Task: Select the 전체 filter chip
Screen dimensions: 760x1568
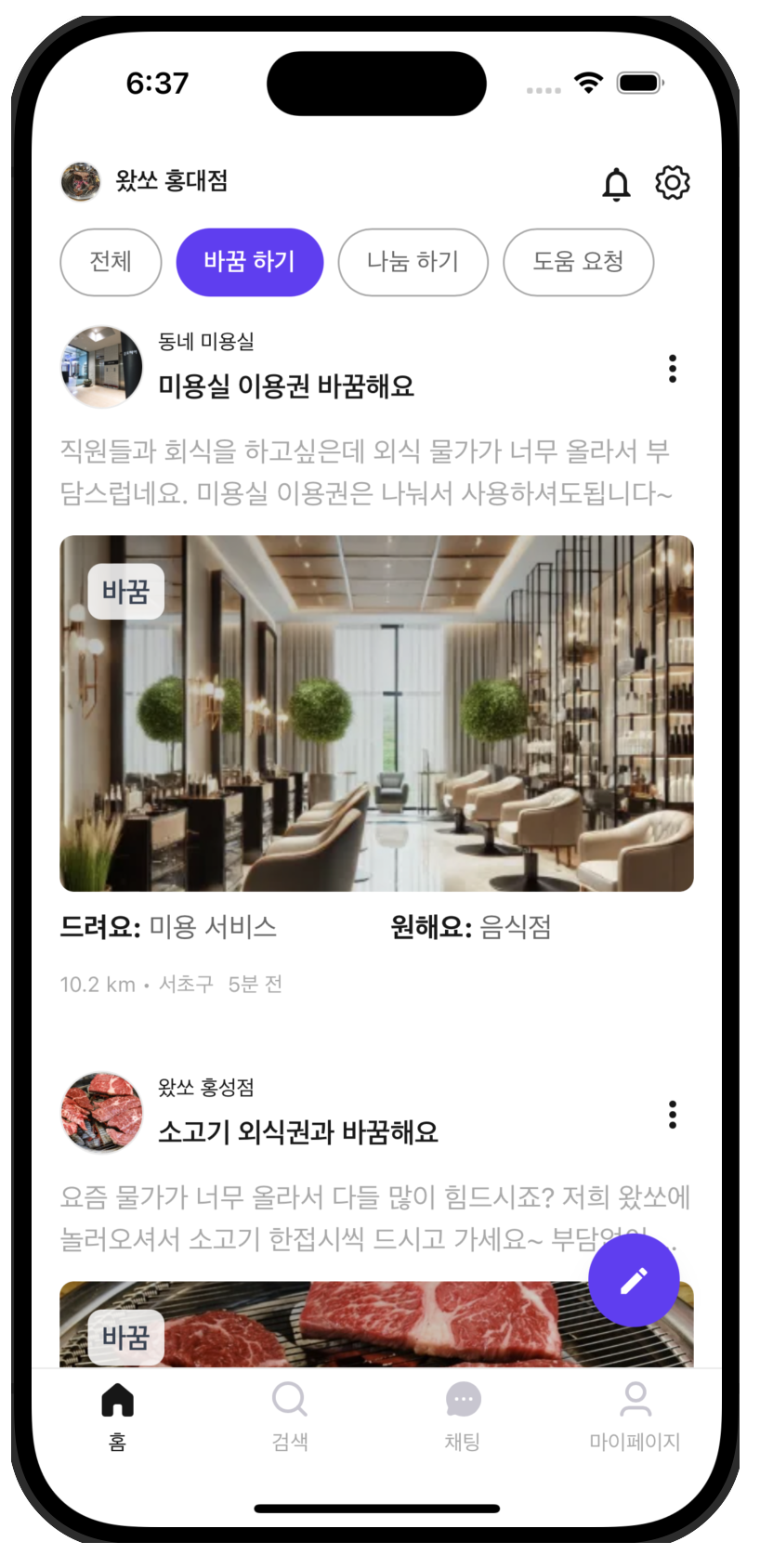Action: [x=111, y=262]
